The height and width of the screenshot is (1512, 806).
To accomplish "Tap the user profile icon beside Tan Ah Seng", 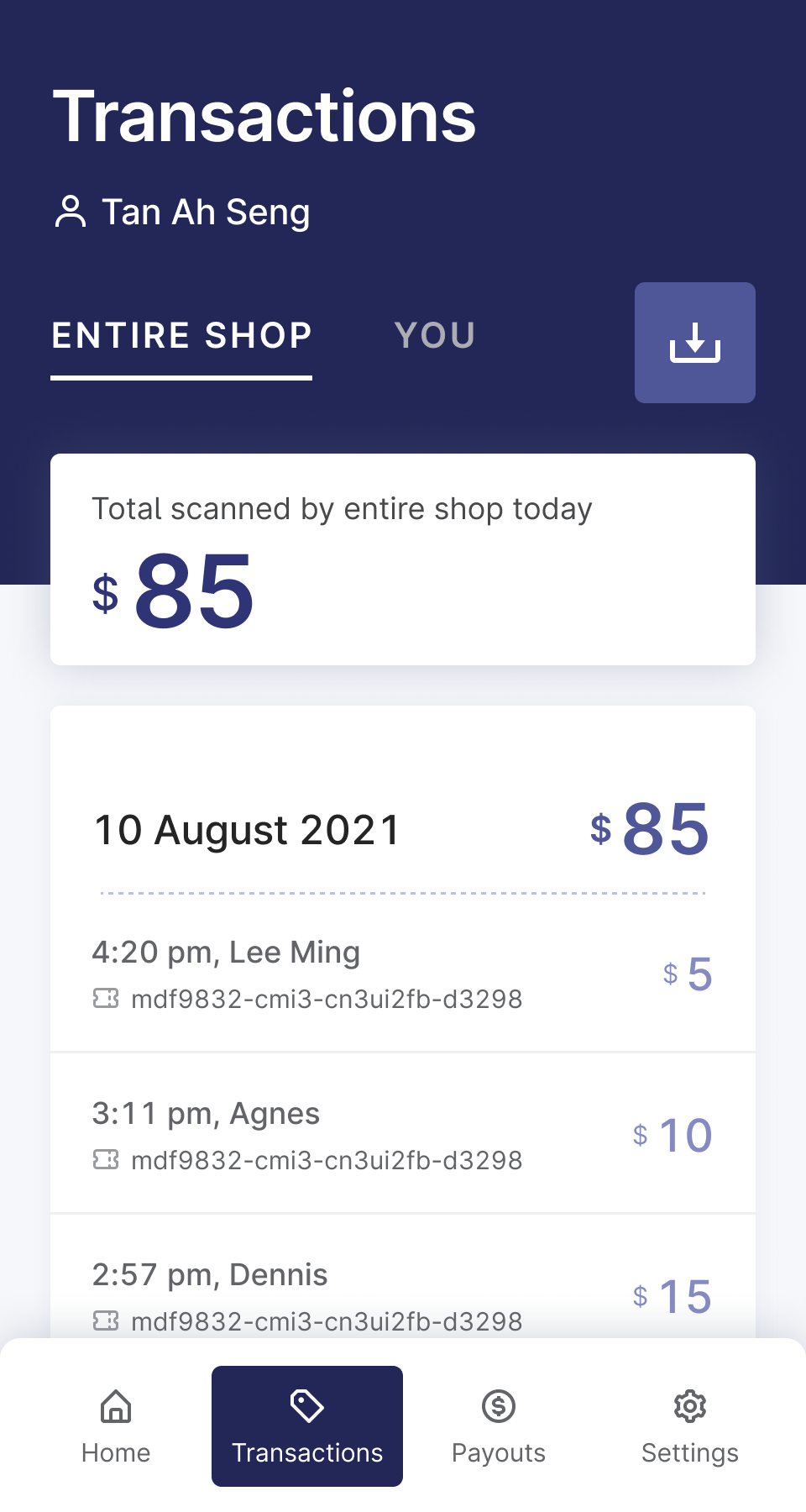I will pyautogui.click(x=71, y=212).
